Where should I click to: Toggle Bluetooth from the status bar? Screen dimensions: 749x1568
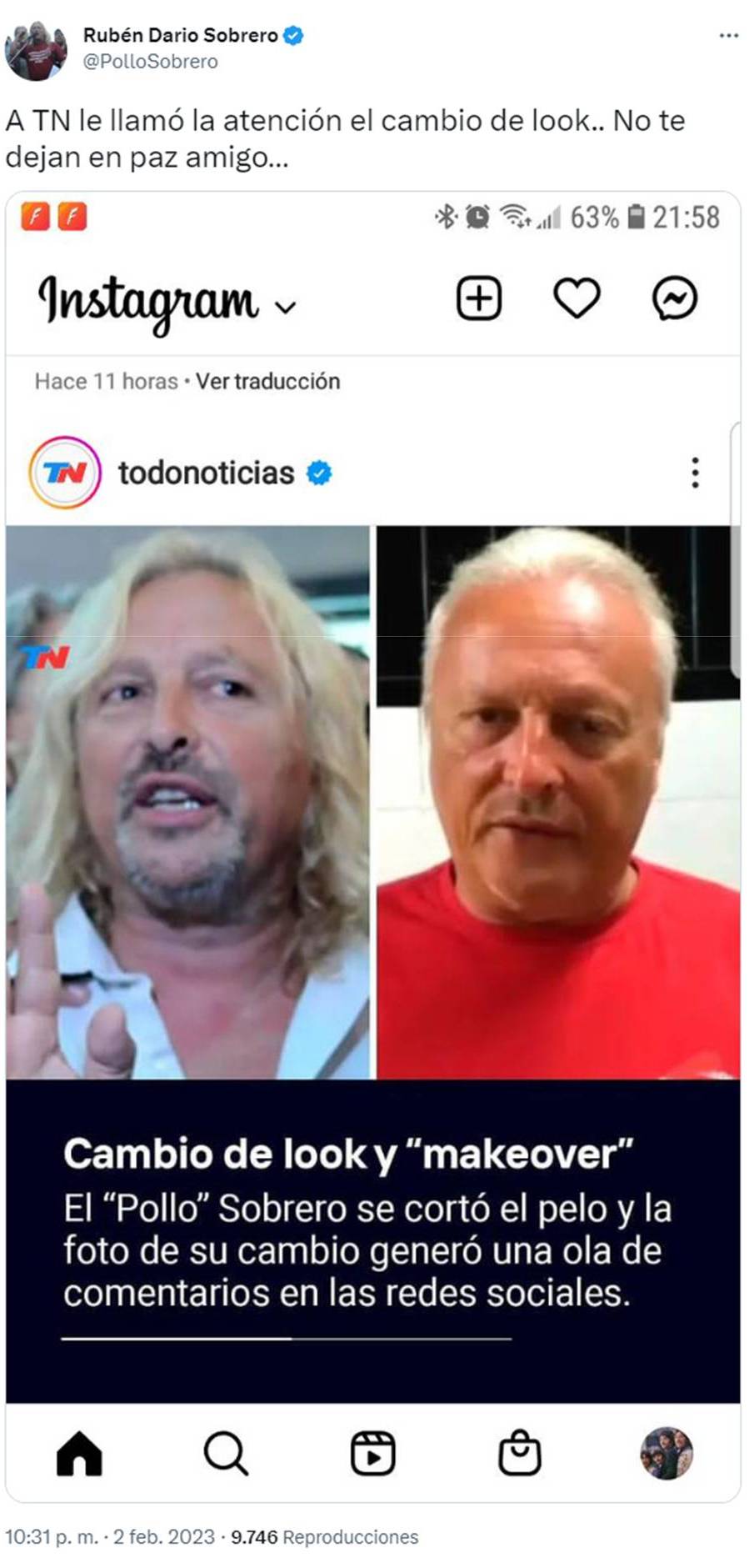pyautogui.click(x=445, y=217)
